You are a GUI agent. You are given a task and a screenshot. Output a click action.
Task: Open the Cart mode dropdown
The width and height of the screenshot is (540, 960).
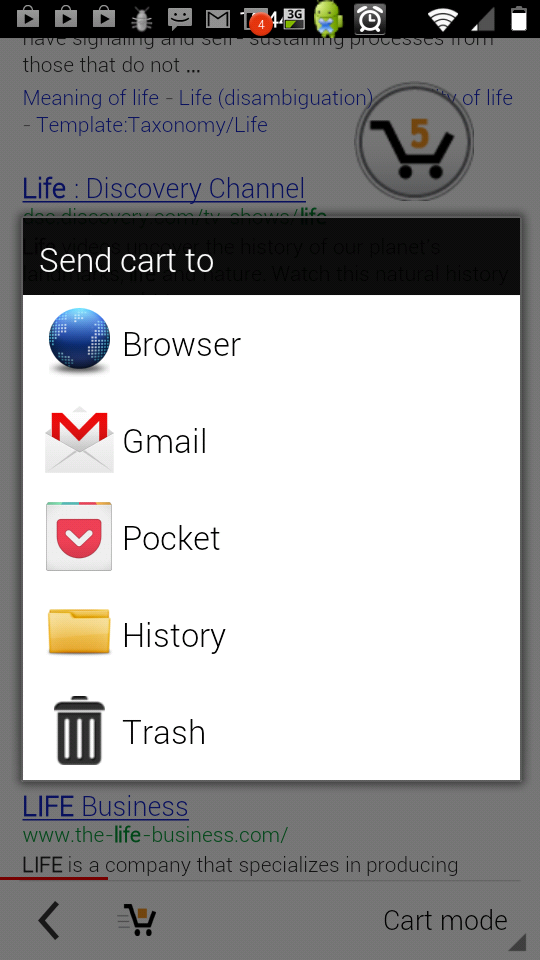tap(446, 920)
